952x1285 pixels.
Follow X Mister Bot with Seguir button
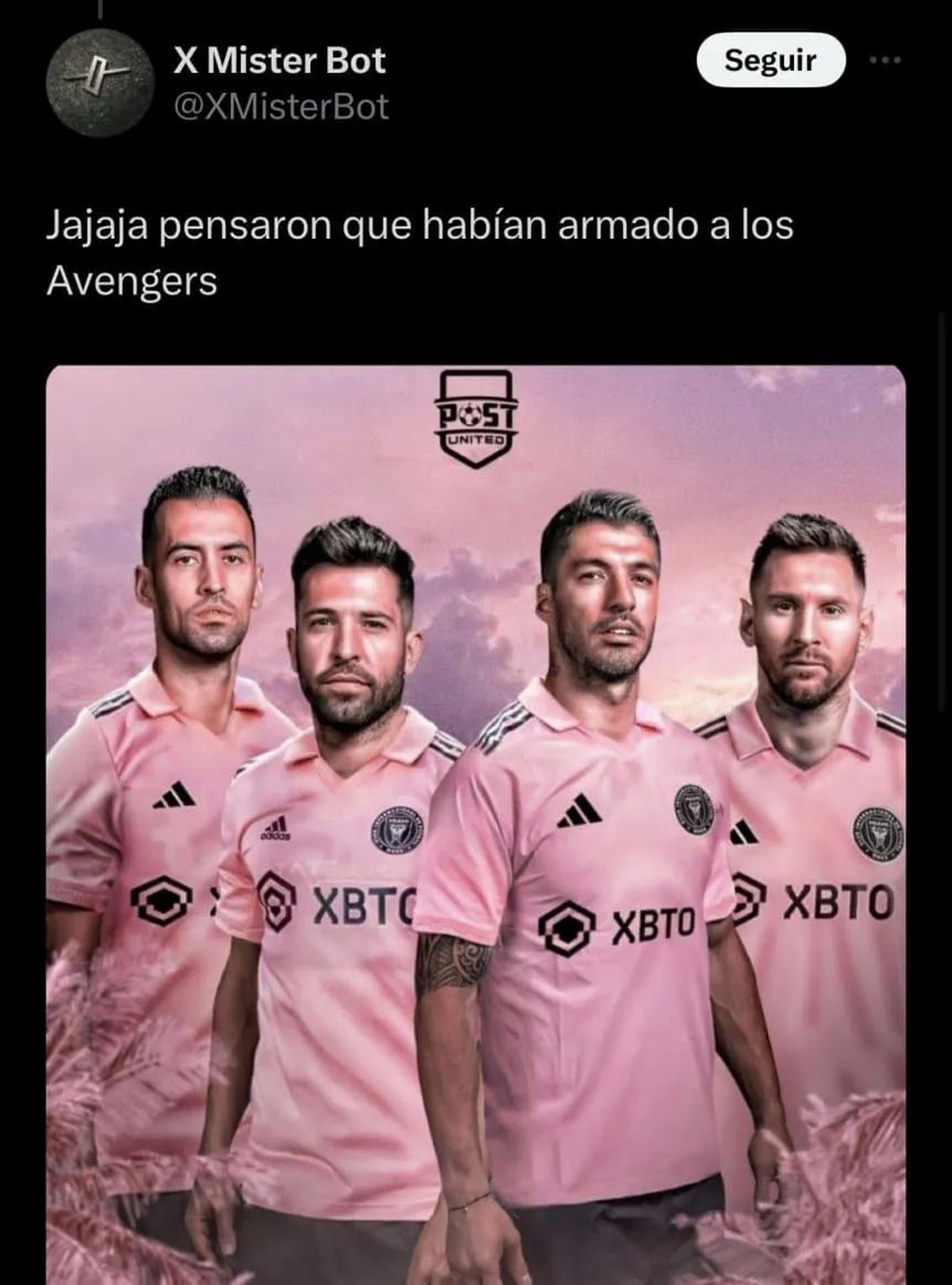point(770,60)
